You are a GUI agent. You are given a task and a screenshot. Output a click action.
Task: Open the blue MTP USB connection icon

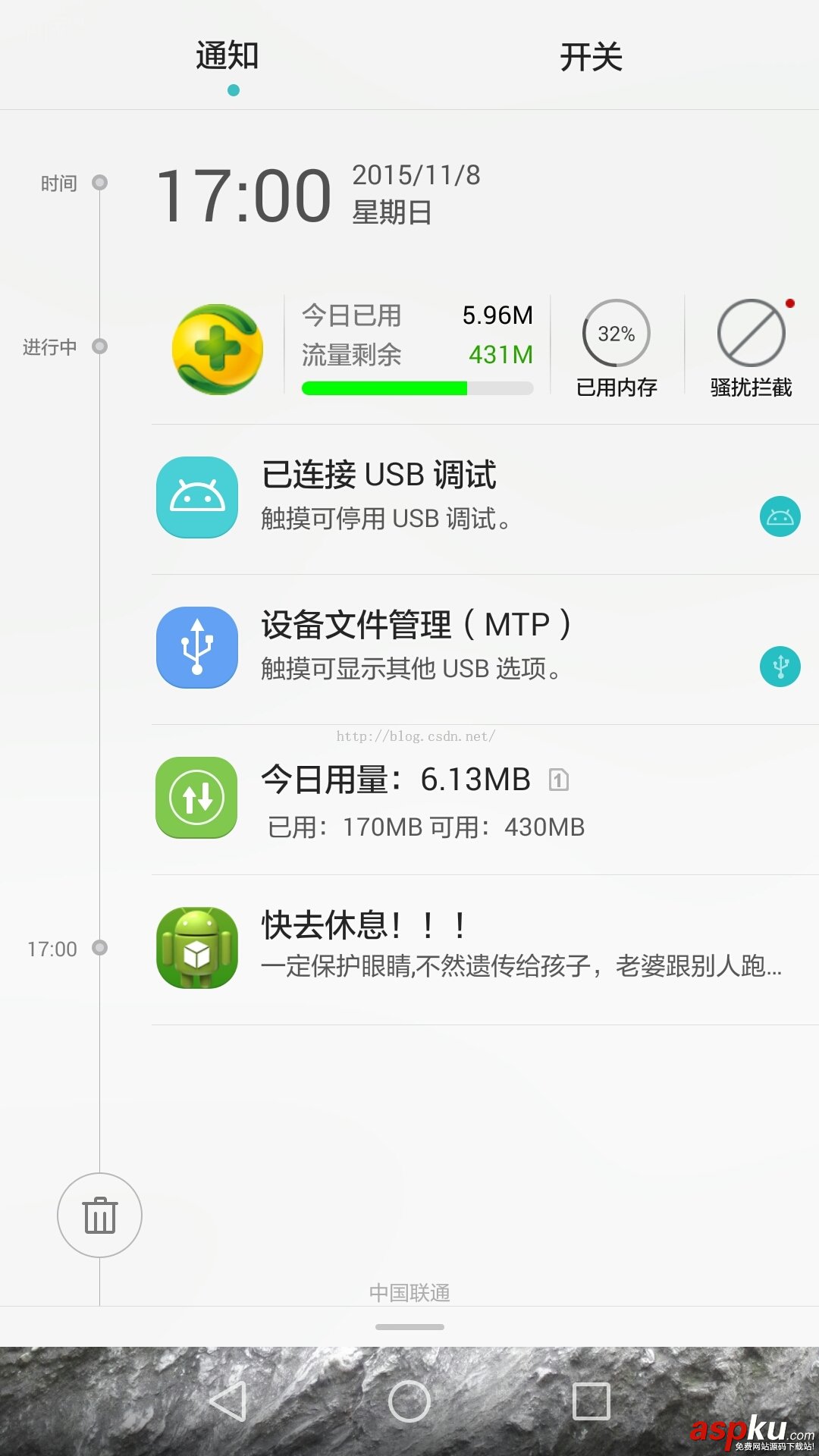(196, 647)
